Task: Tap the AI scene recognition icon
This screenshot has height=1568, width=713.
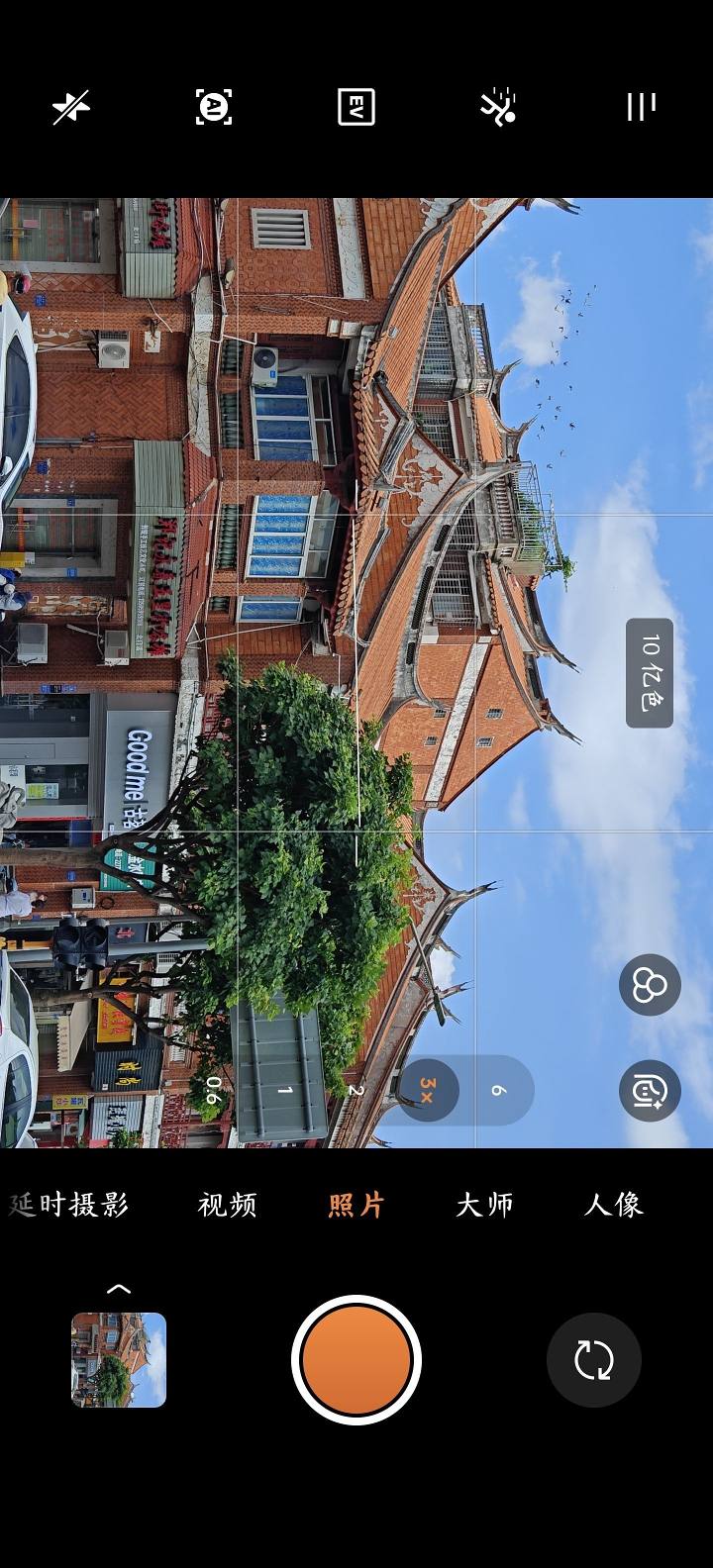Action: click(214, 107)
